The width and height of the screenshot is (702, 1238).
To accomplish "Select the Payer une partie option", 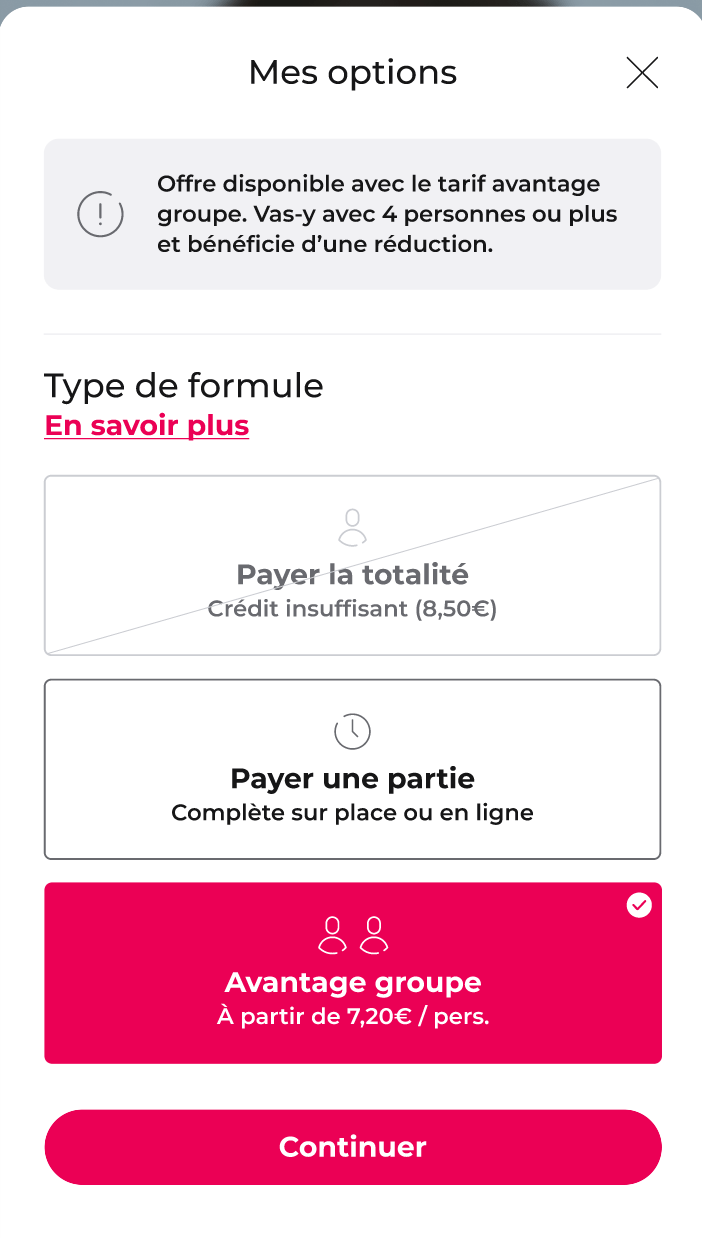I will (352, 769).
